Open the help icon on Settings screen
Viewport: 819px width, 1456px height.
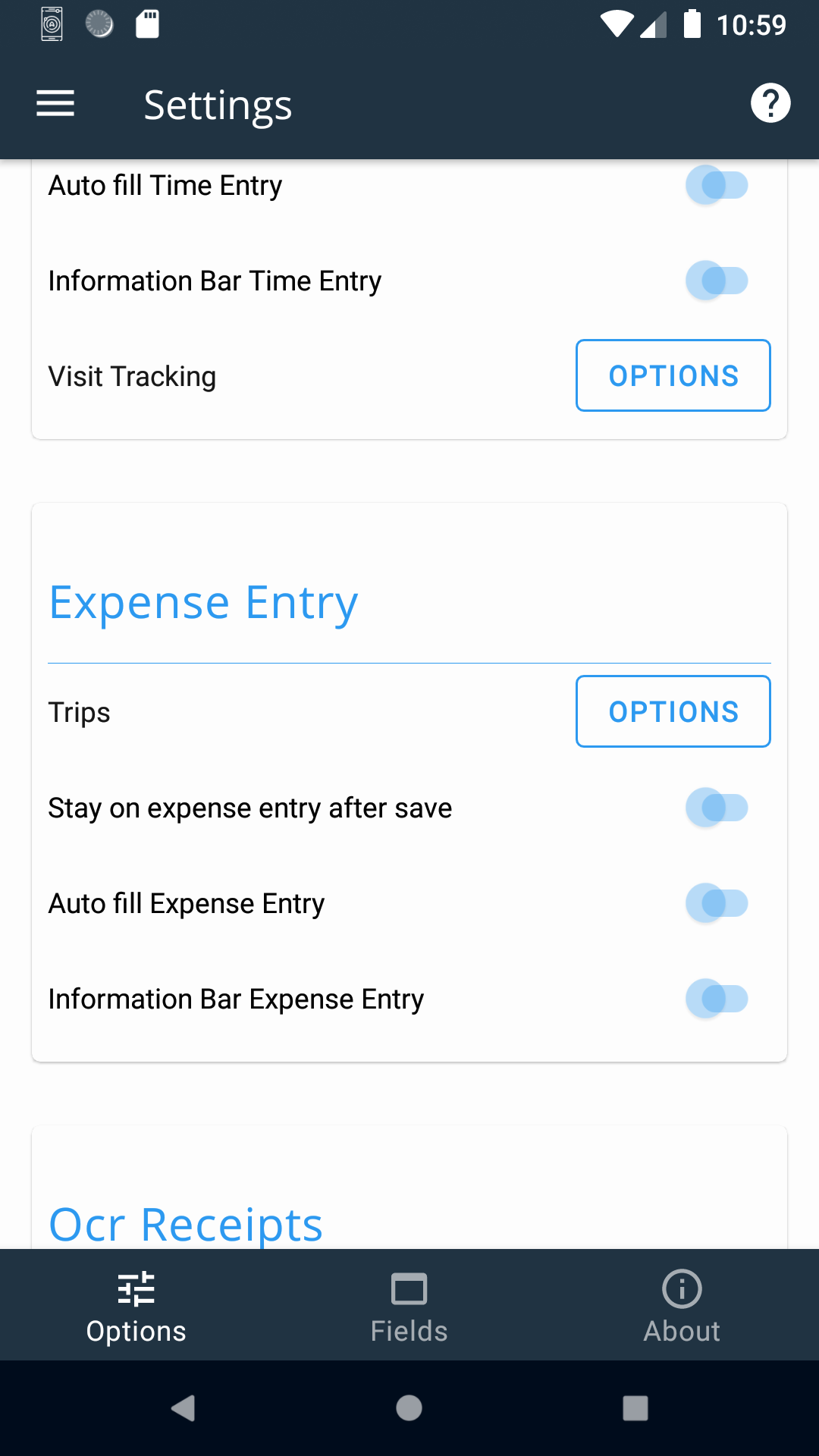[770, 102]
